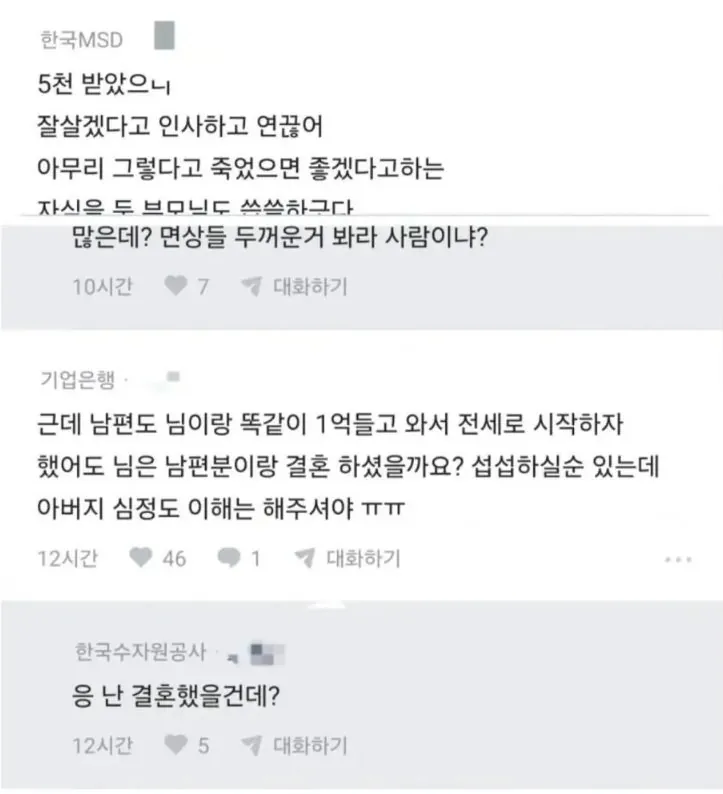Like the 한국수자원공사 reply

[x=177, y=745]
